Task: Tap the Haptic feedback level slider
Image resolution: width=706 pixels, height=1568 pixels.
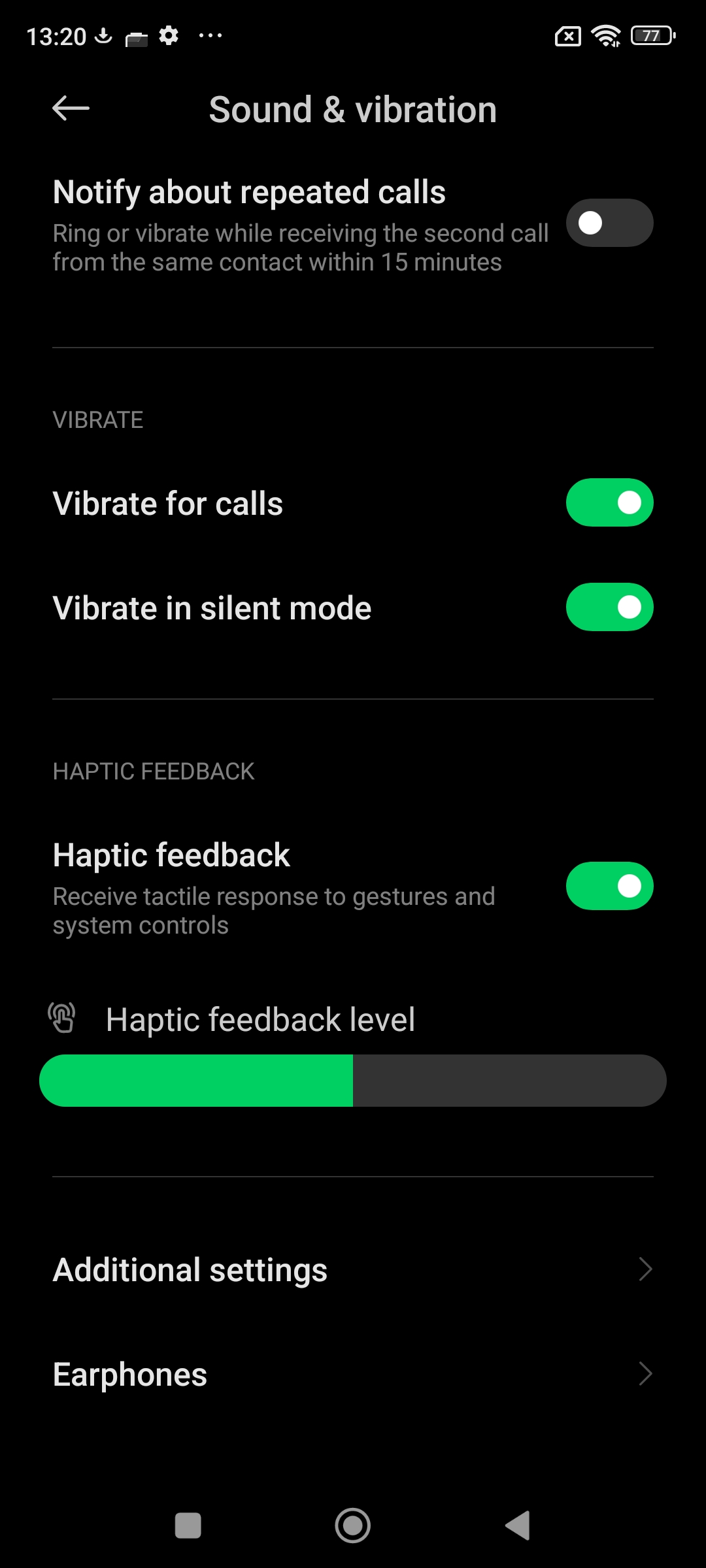Action: click(x=353, y=1080)
